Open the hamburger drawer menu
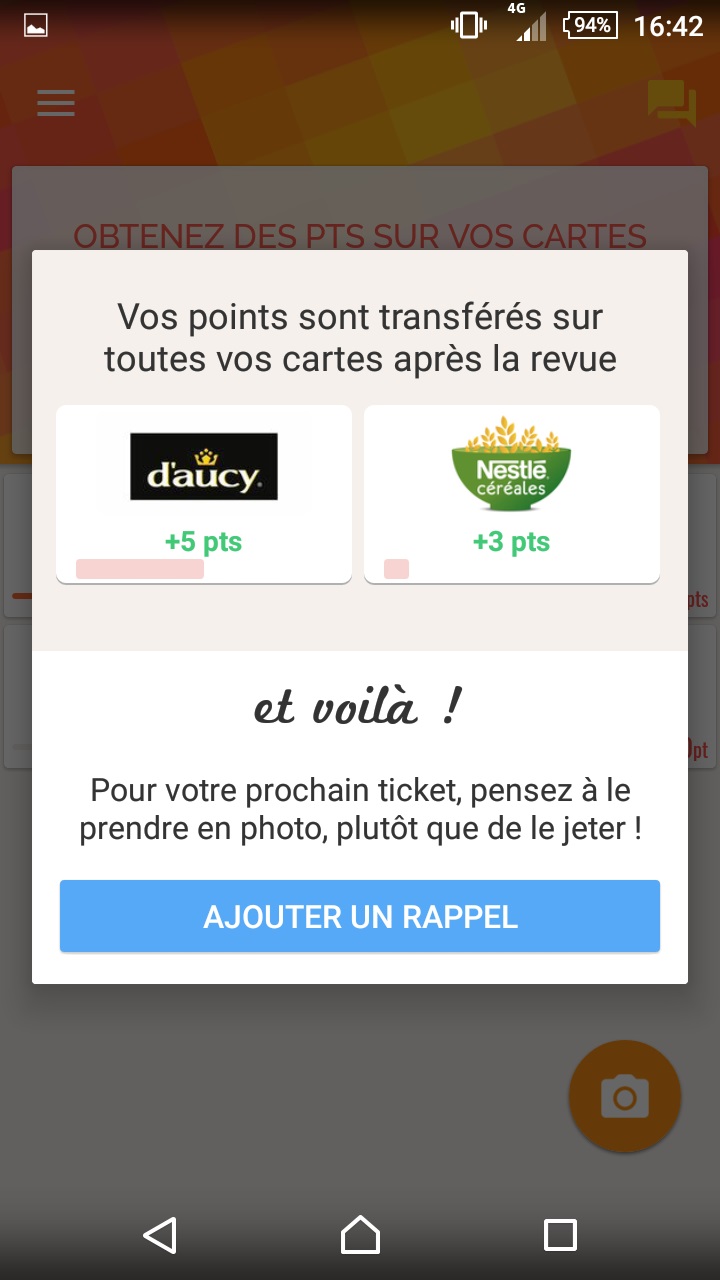Image resolution: width=720 pixels, height=1280 pixels. [56, 104]
